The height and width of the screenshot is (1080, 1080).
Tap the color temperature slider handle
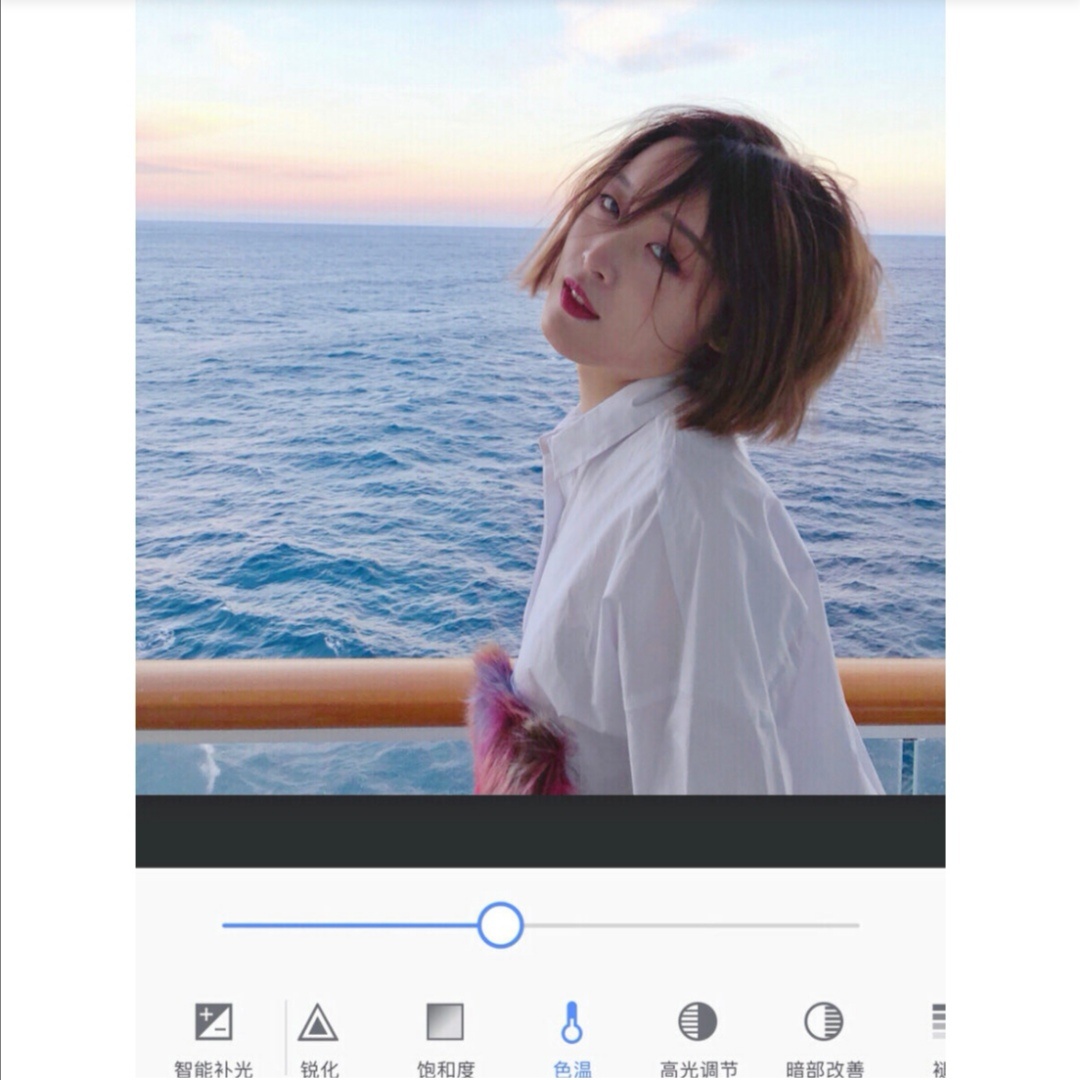500,925
